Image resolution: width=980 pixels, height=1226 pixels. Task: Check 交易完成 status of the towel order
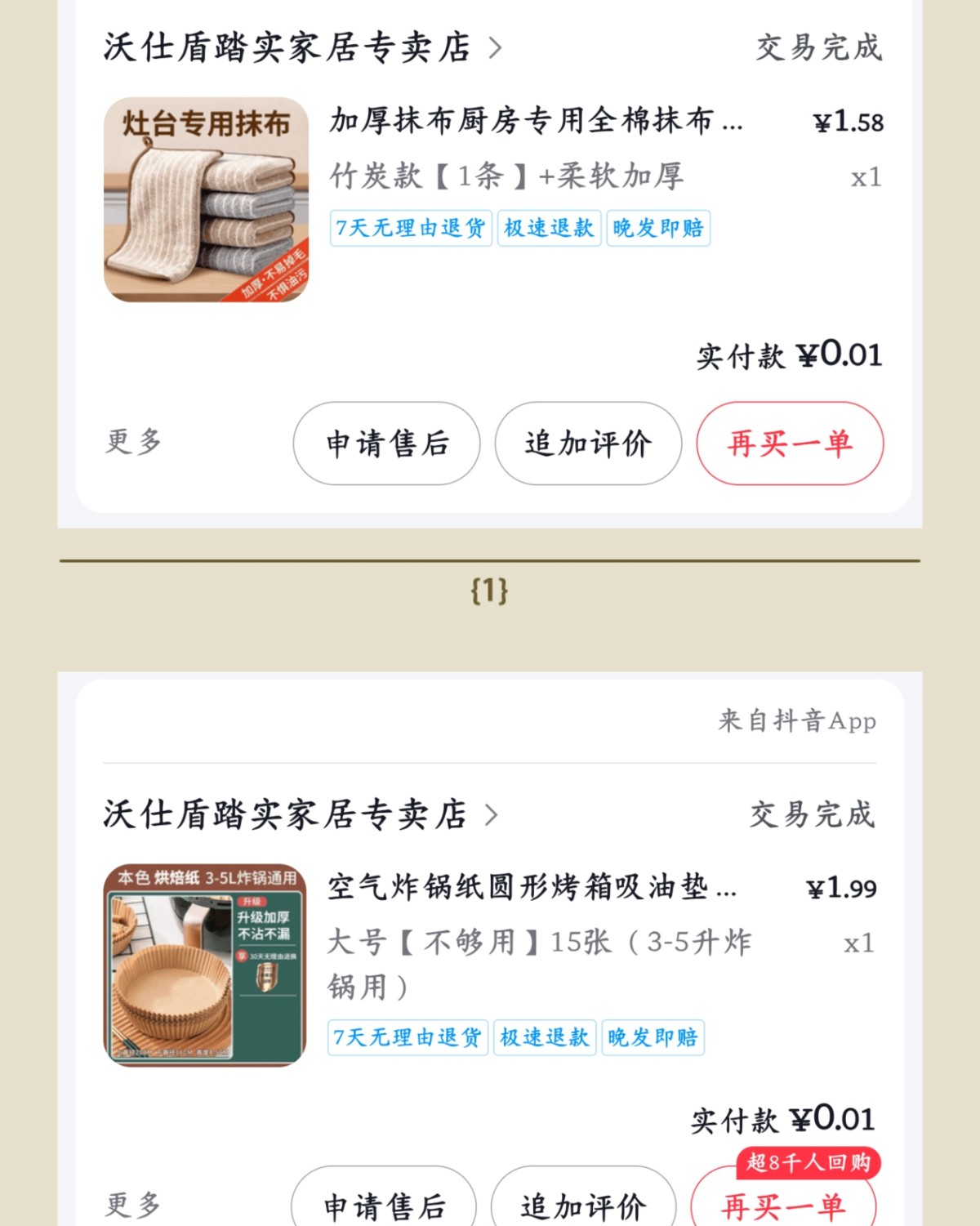pos(817,49)
